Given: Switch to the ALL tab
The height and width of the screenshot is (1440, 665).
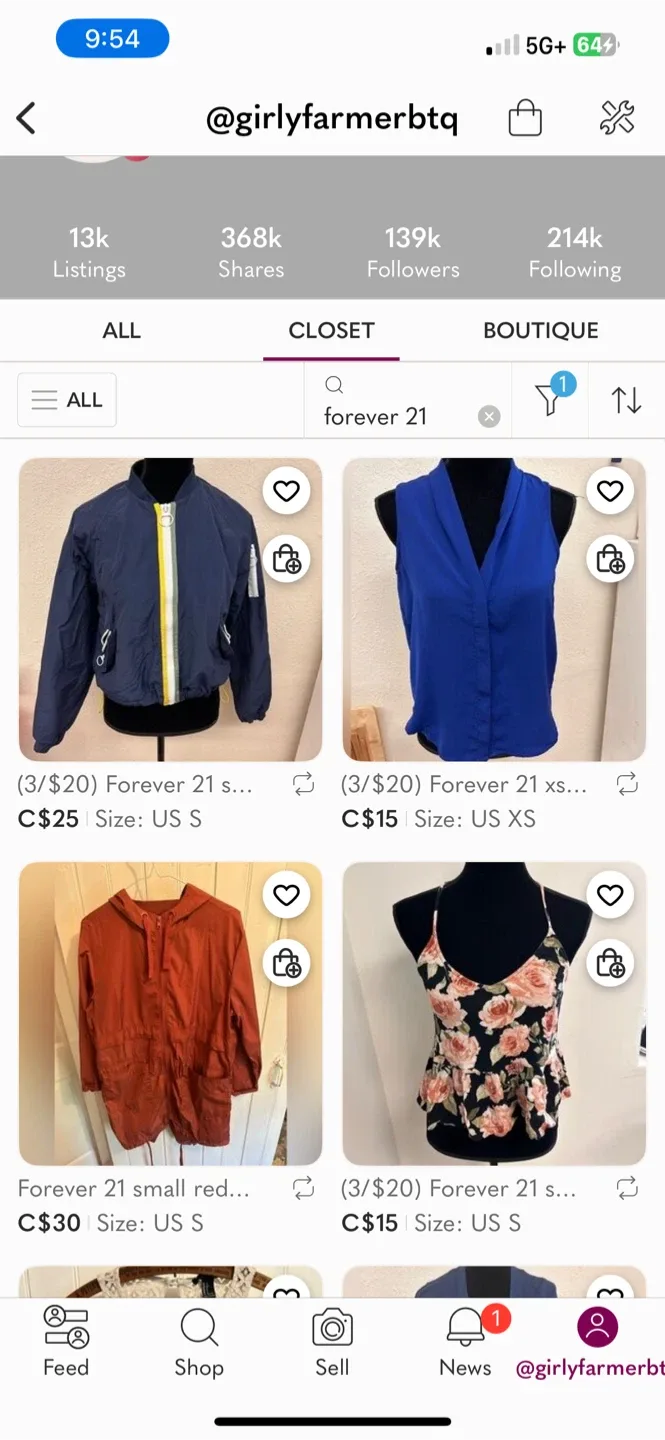Looking at the screenshot, I should pyautogui.click(x=121, y=330).
